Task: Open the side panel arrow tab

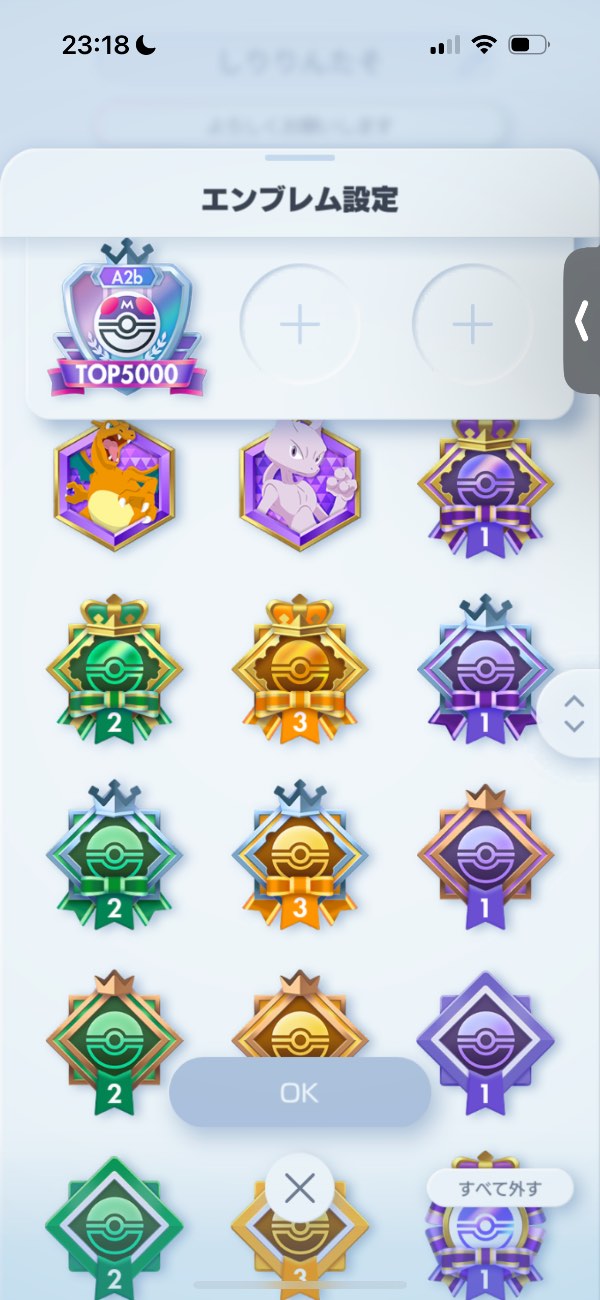Action: point(582,321)
